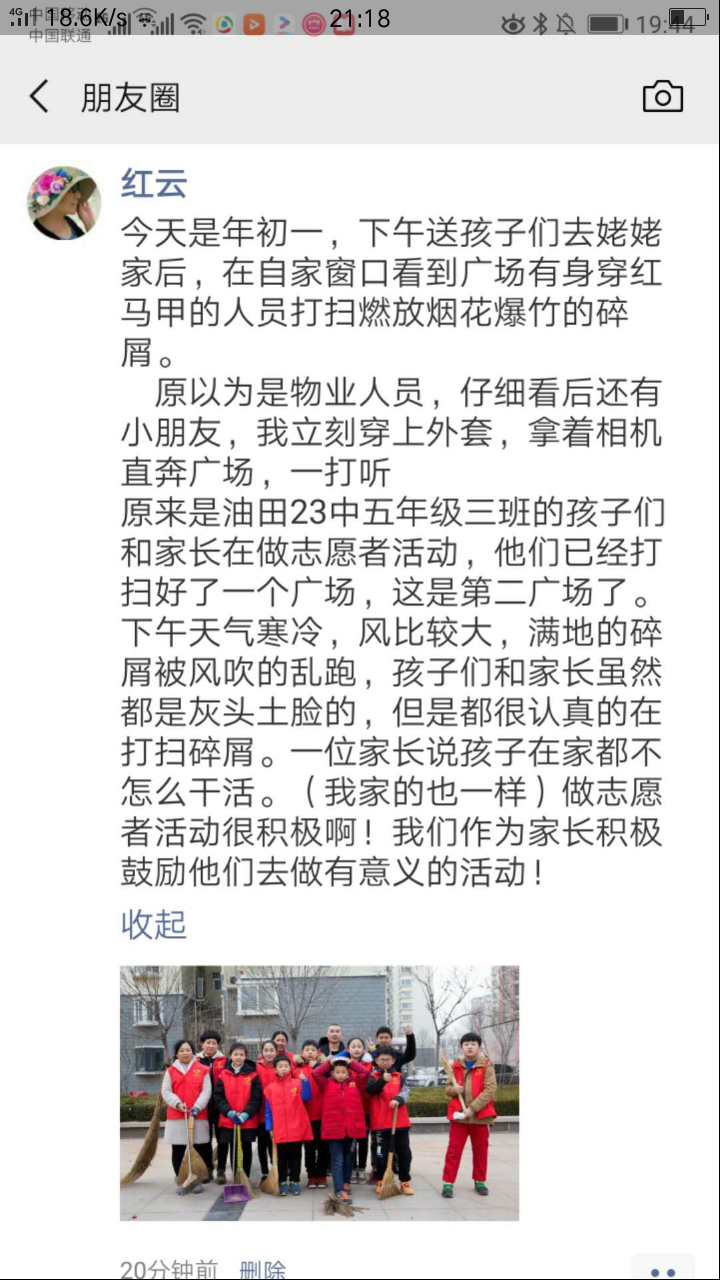Go back from the 朋友圈 screen
This screenshot has height=1280, width=720.
point(39,97)
